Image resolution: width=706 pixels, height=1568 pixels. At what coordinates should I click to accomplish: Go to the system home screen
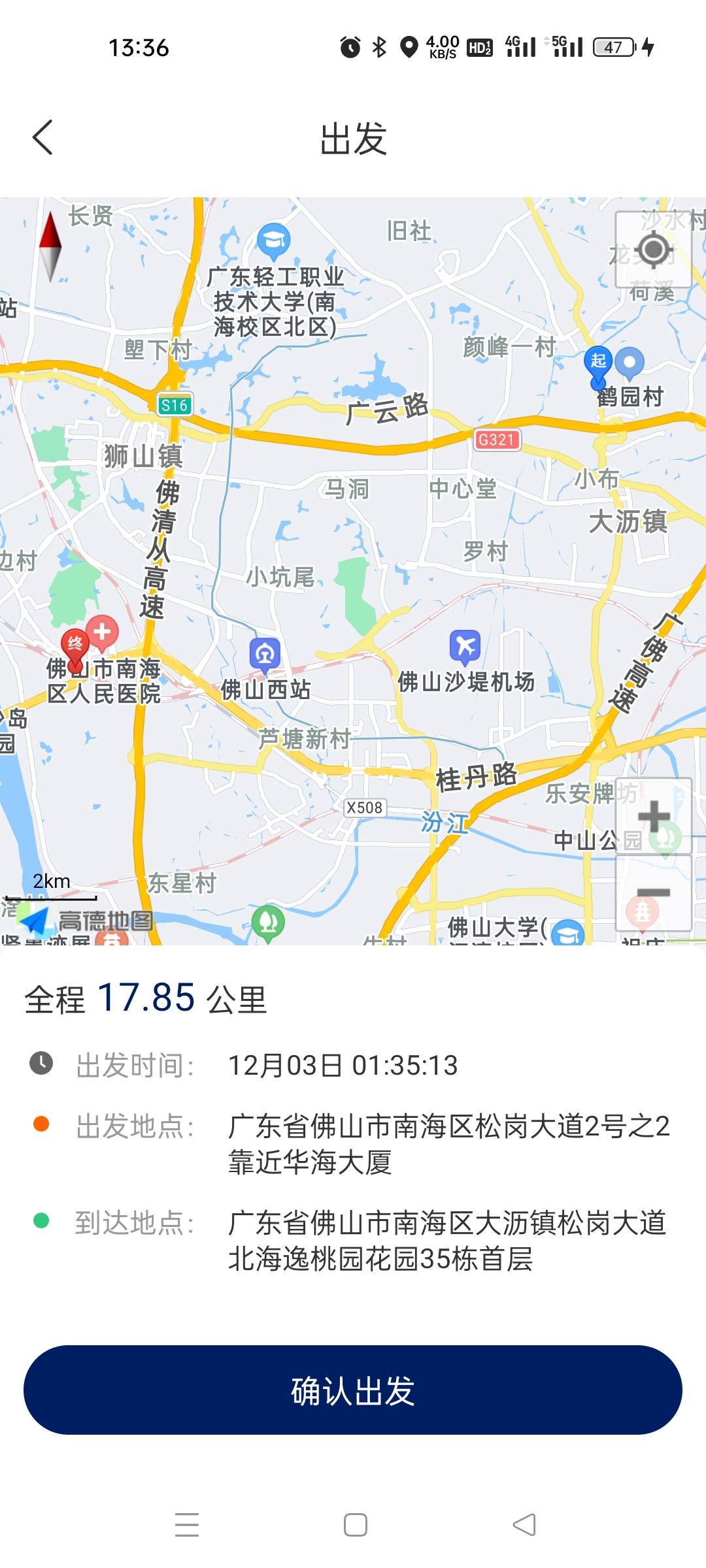pos(355,1525)
